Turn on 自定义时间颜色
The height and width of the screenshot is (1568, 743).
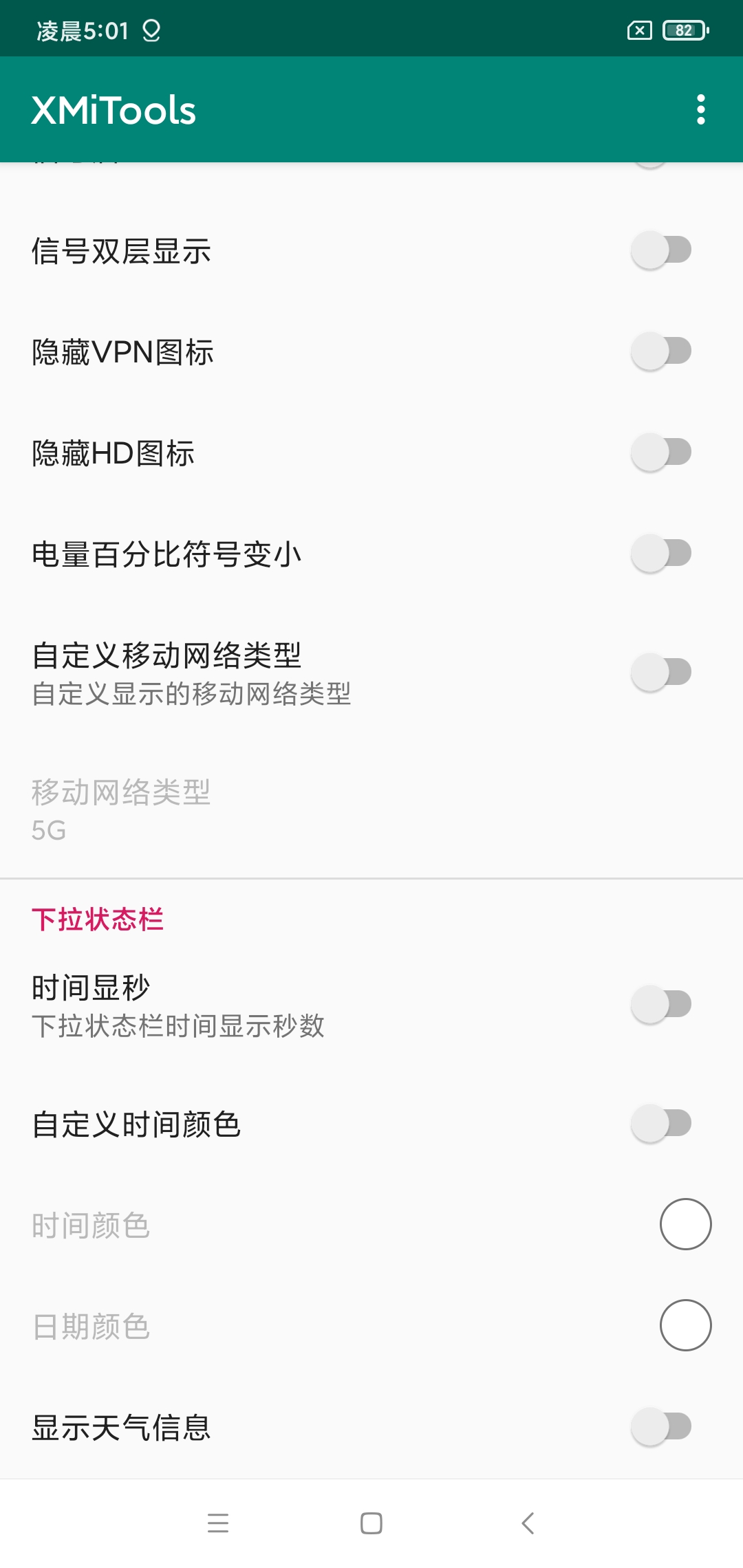661,1124
